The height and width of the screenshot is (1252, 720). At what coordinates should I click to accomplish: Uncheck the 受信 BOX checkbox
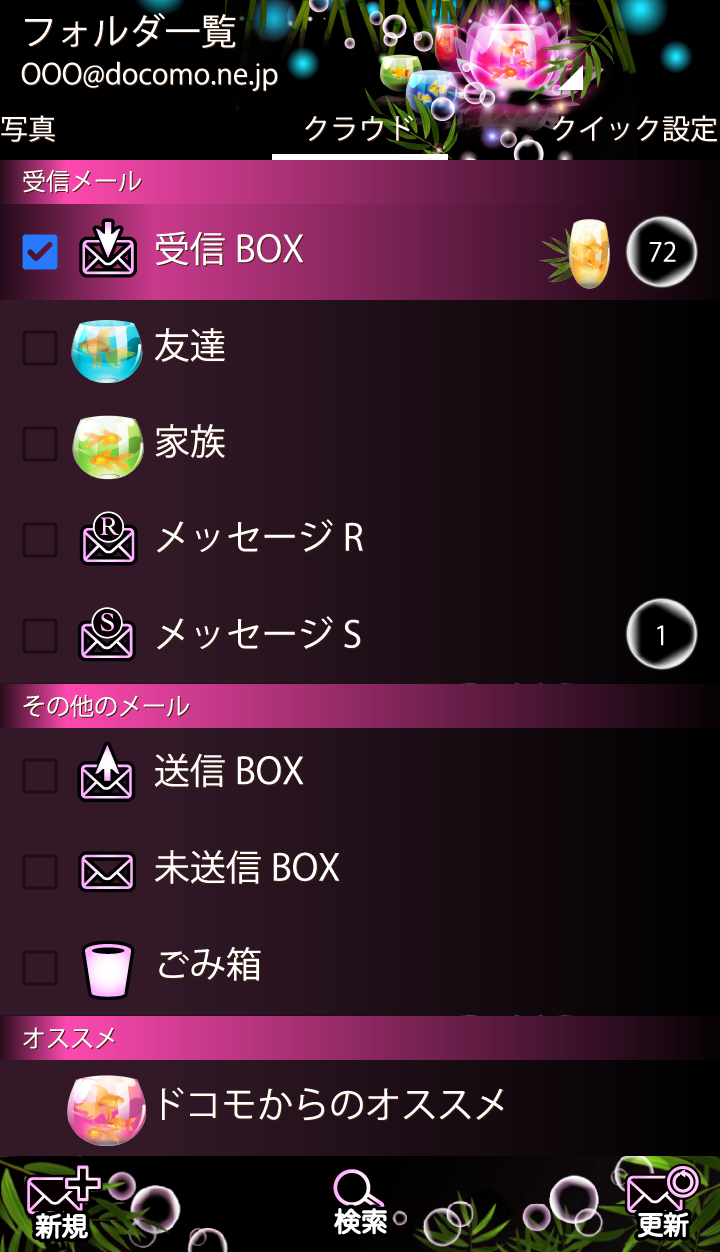(x=40, y=252)
